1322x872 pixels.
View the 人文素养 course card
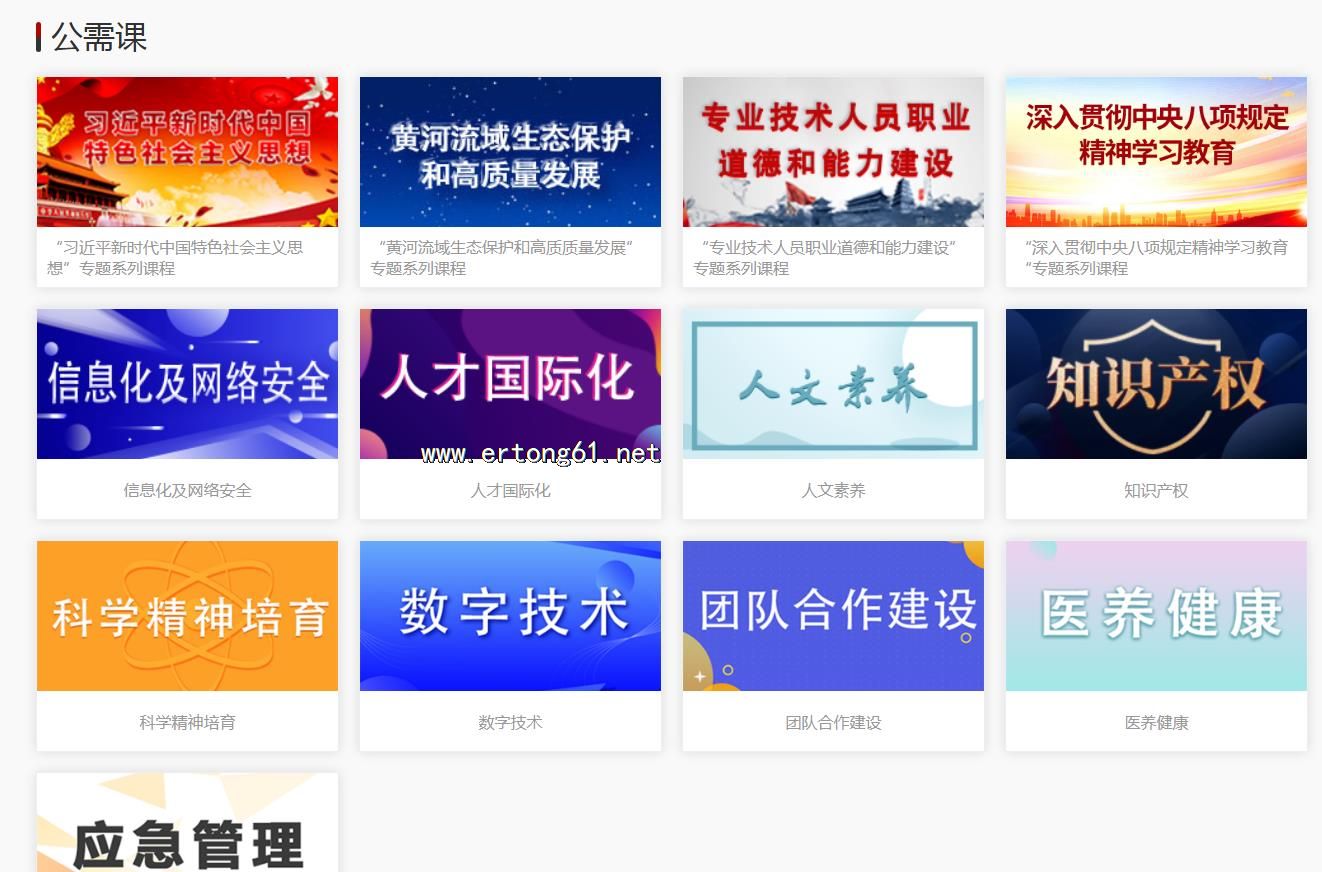click(833, 384)
